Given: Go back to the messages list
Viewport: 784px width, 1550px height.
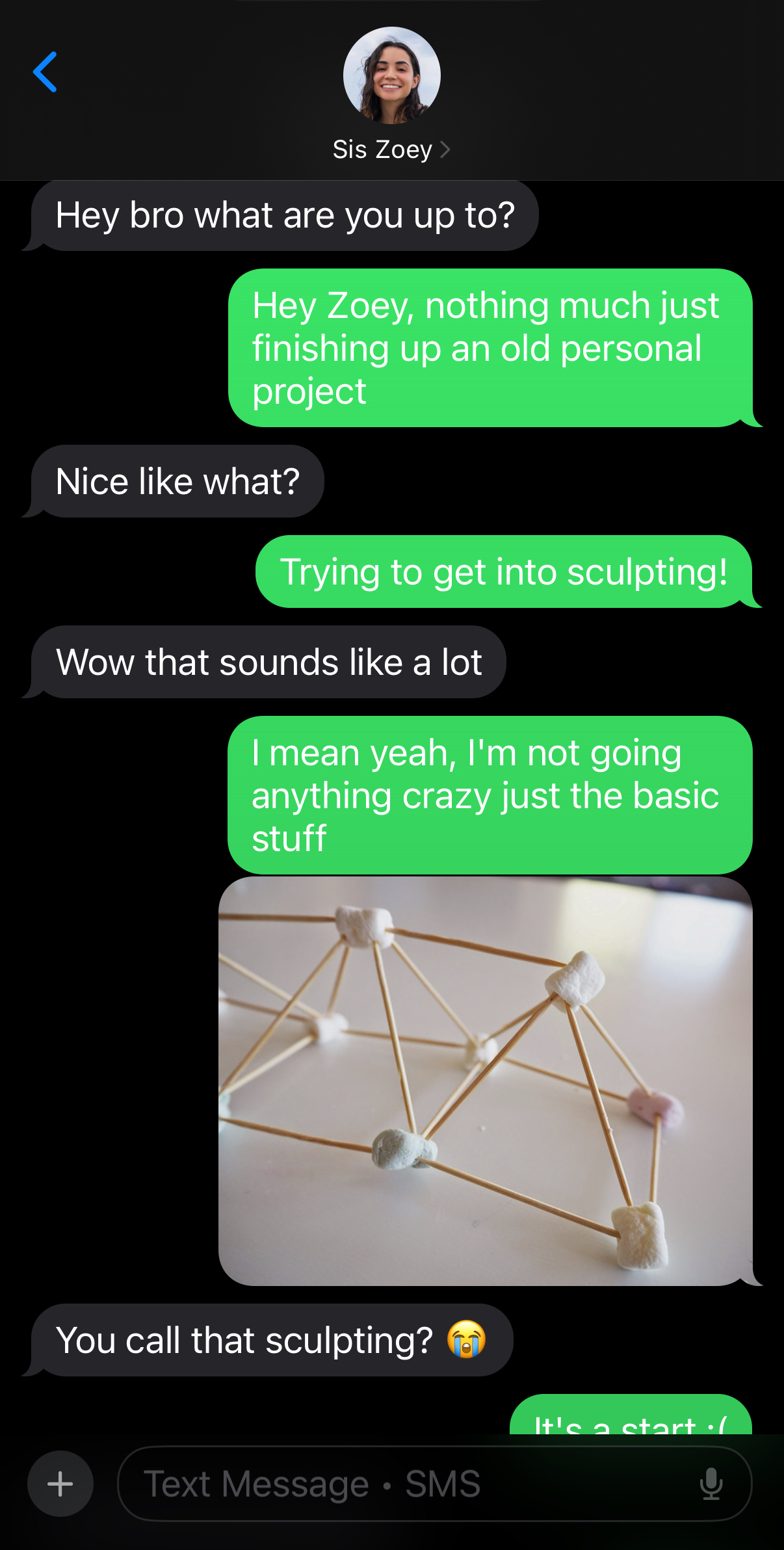Looking at the screenshot, I should (45, 72).
